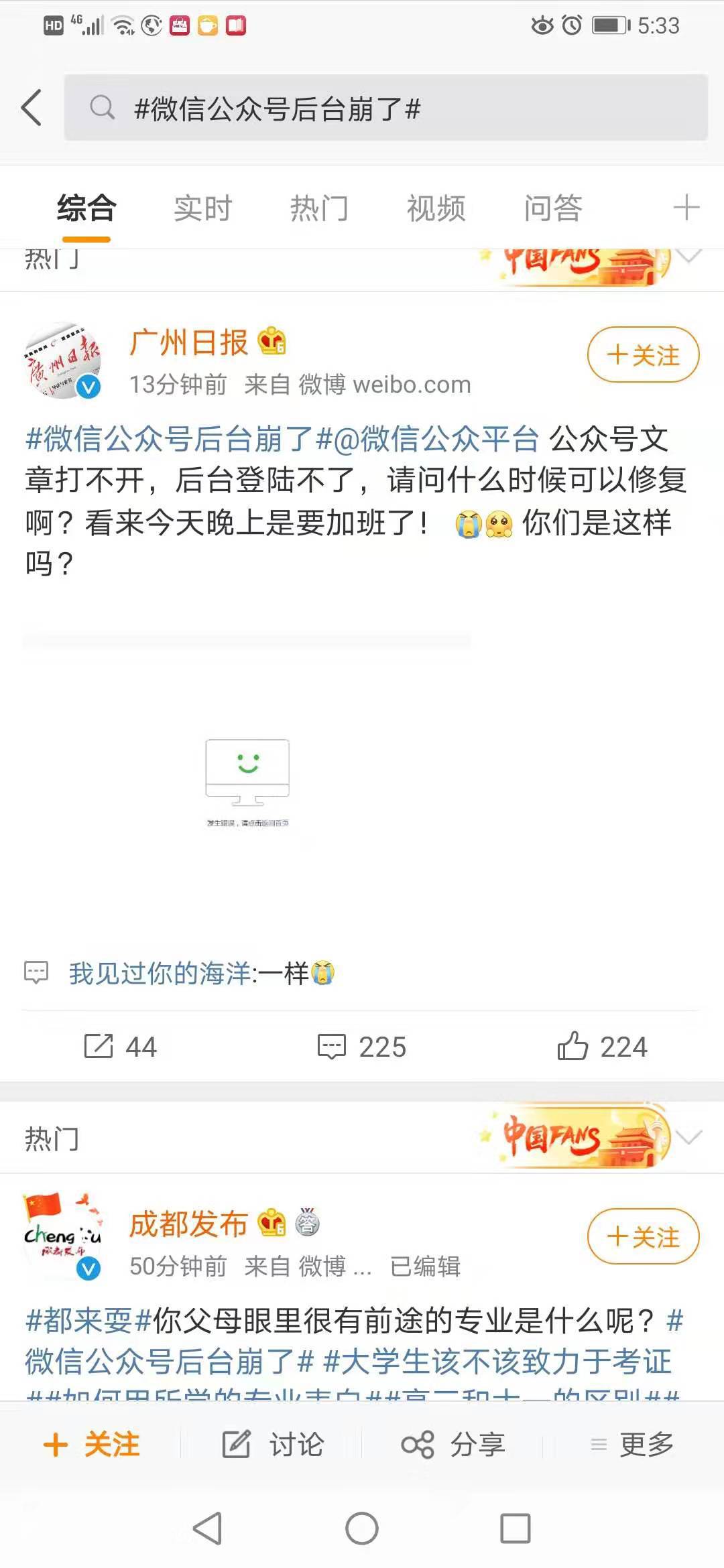Switch to the 实时 tab

[x=202, y=208]
